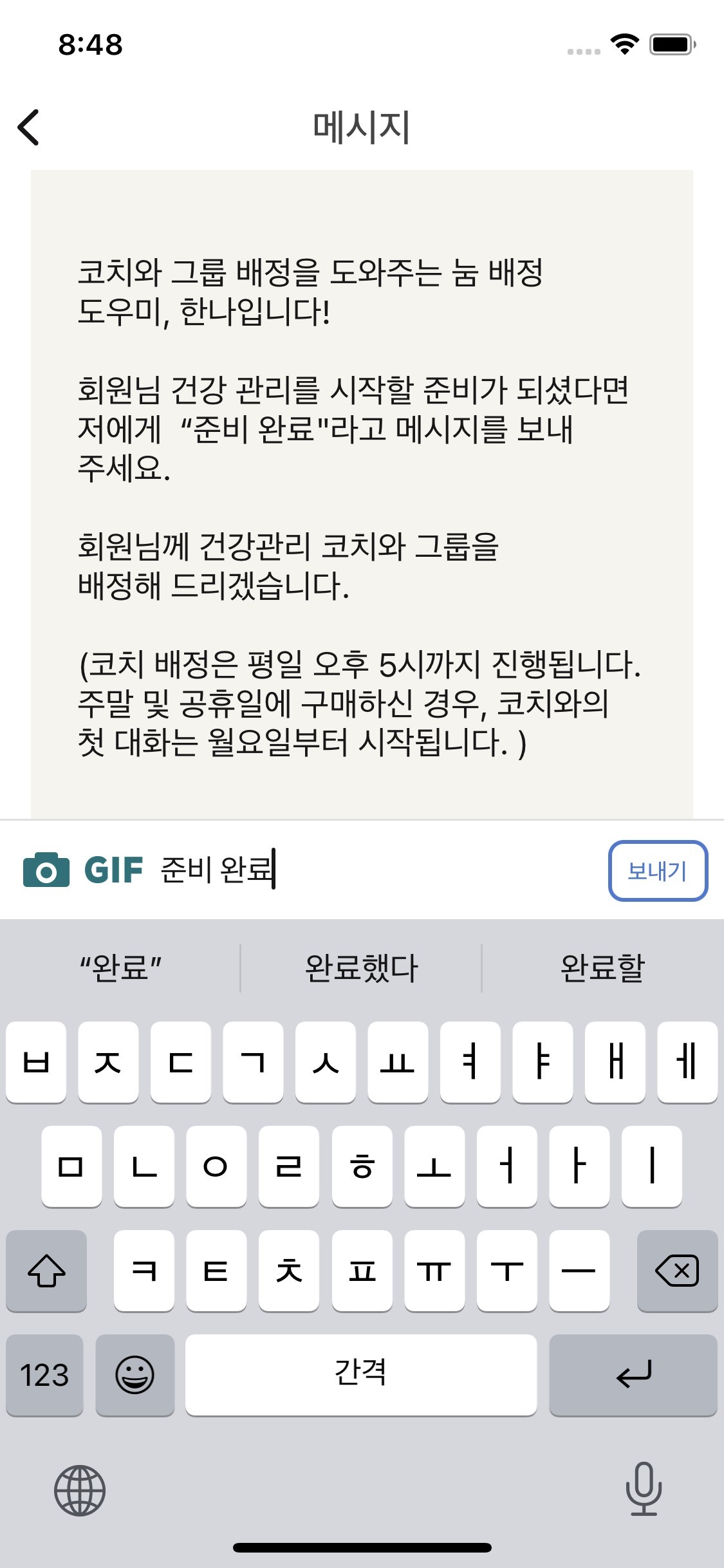
Task: Go back from the 메시지 screen
Action: pyautogui.click(x=29, y=127)
